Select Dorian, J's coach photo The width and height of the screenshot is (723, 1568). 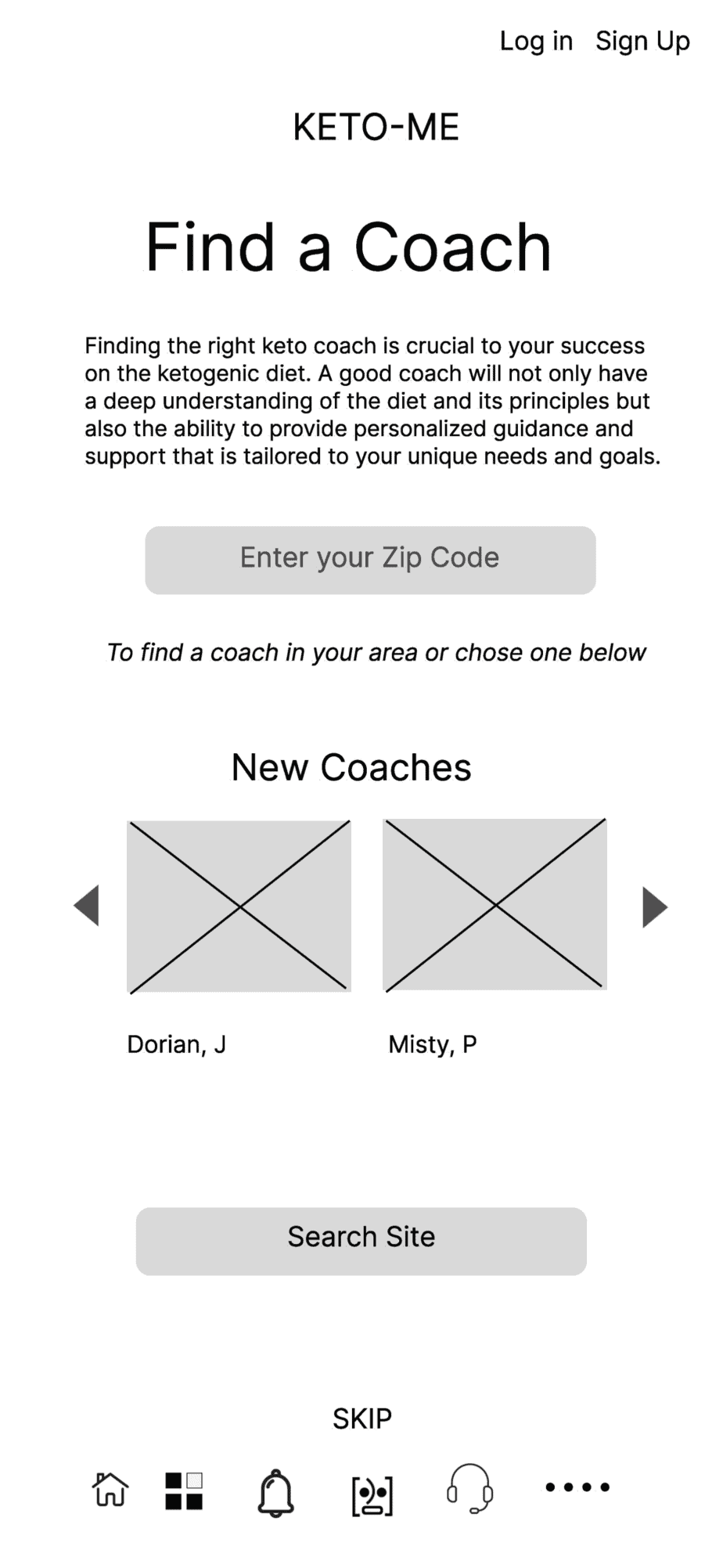(239, 906)
